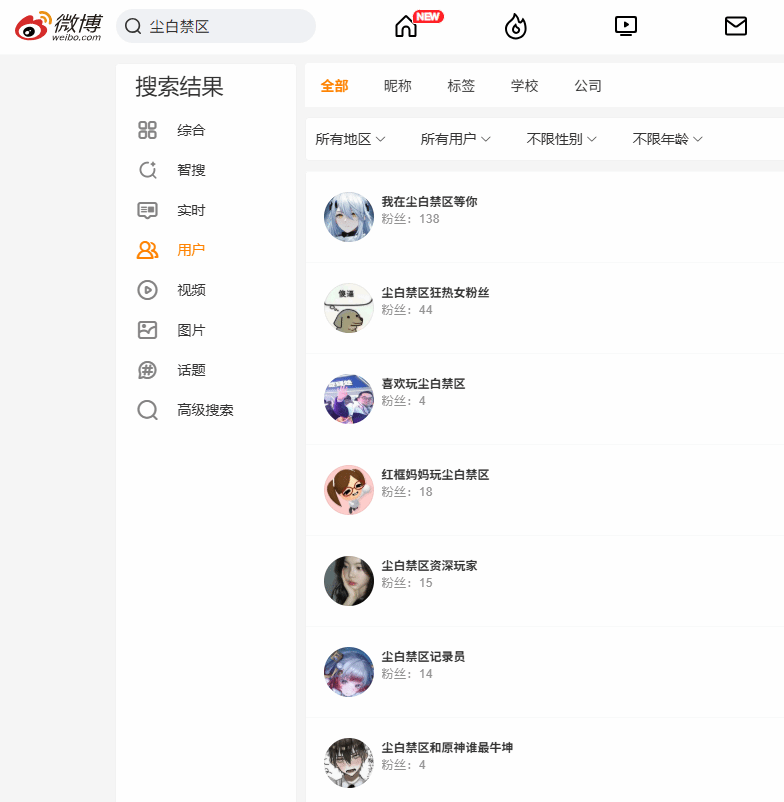Expand the 不限性别 dropdown
This screenshot has width=784, height=802.
tap(561, 139)
